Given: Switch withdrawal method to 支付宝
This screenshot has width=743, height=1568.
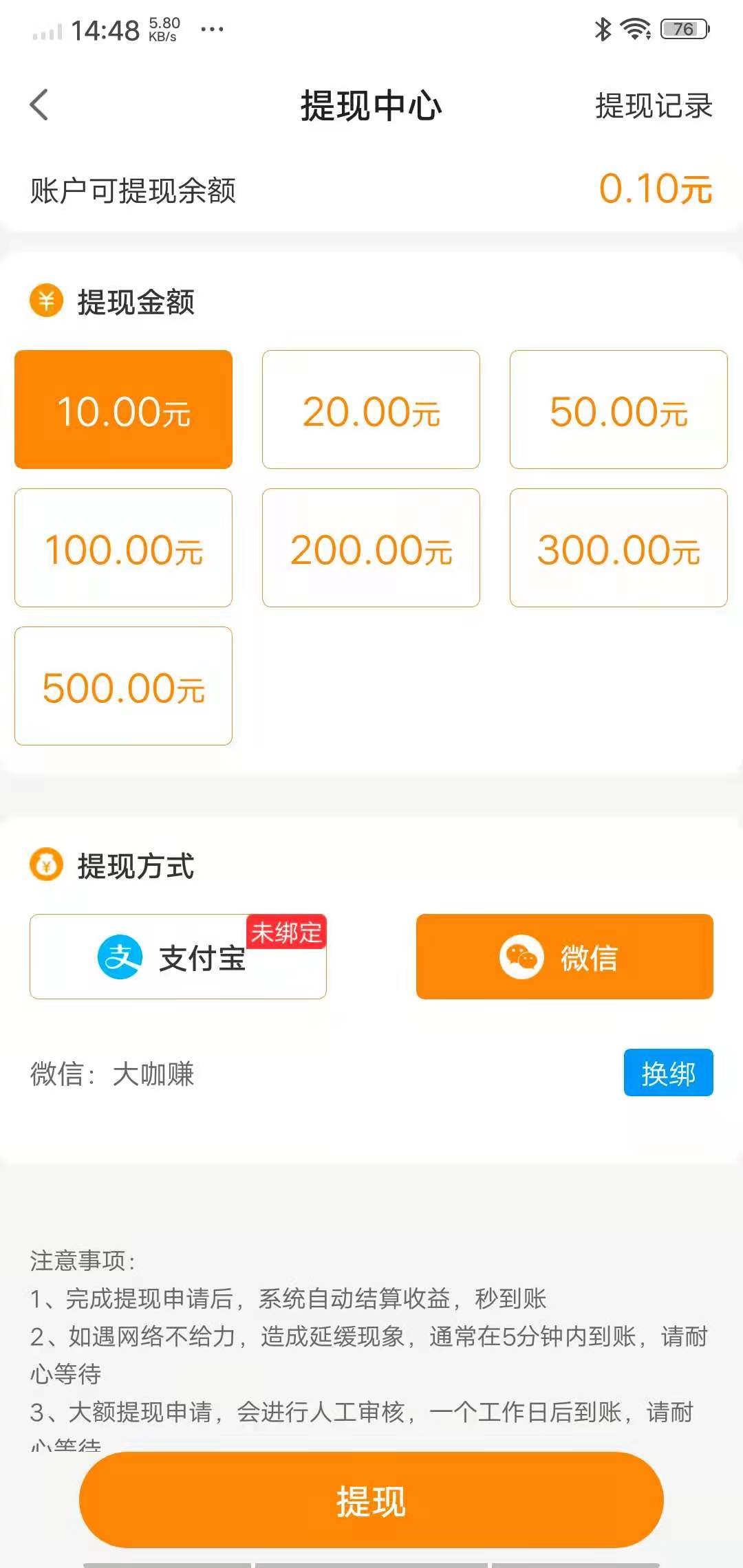Looking at the screenshot, I should click(x=177, y=957).
